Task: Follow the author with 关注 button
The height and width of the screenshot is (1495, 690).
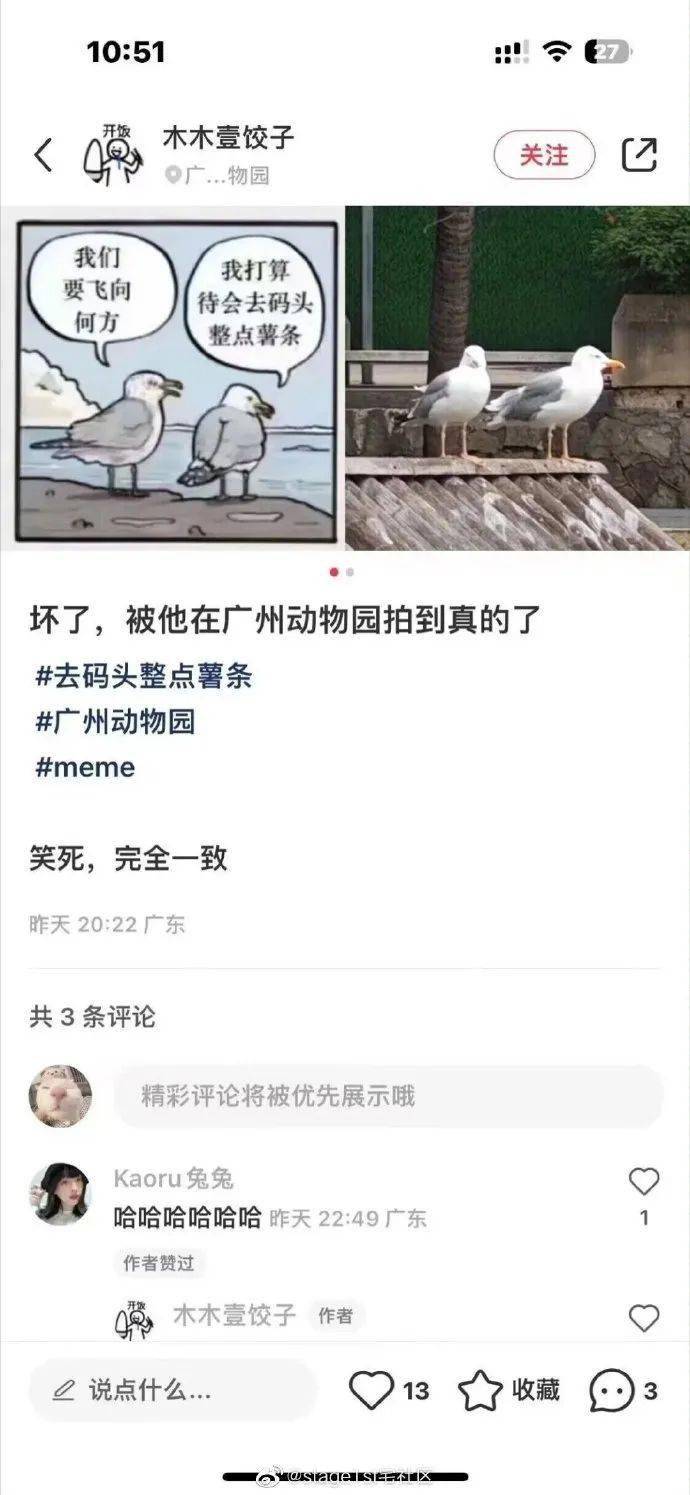Action: (544, 156)
